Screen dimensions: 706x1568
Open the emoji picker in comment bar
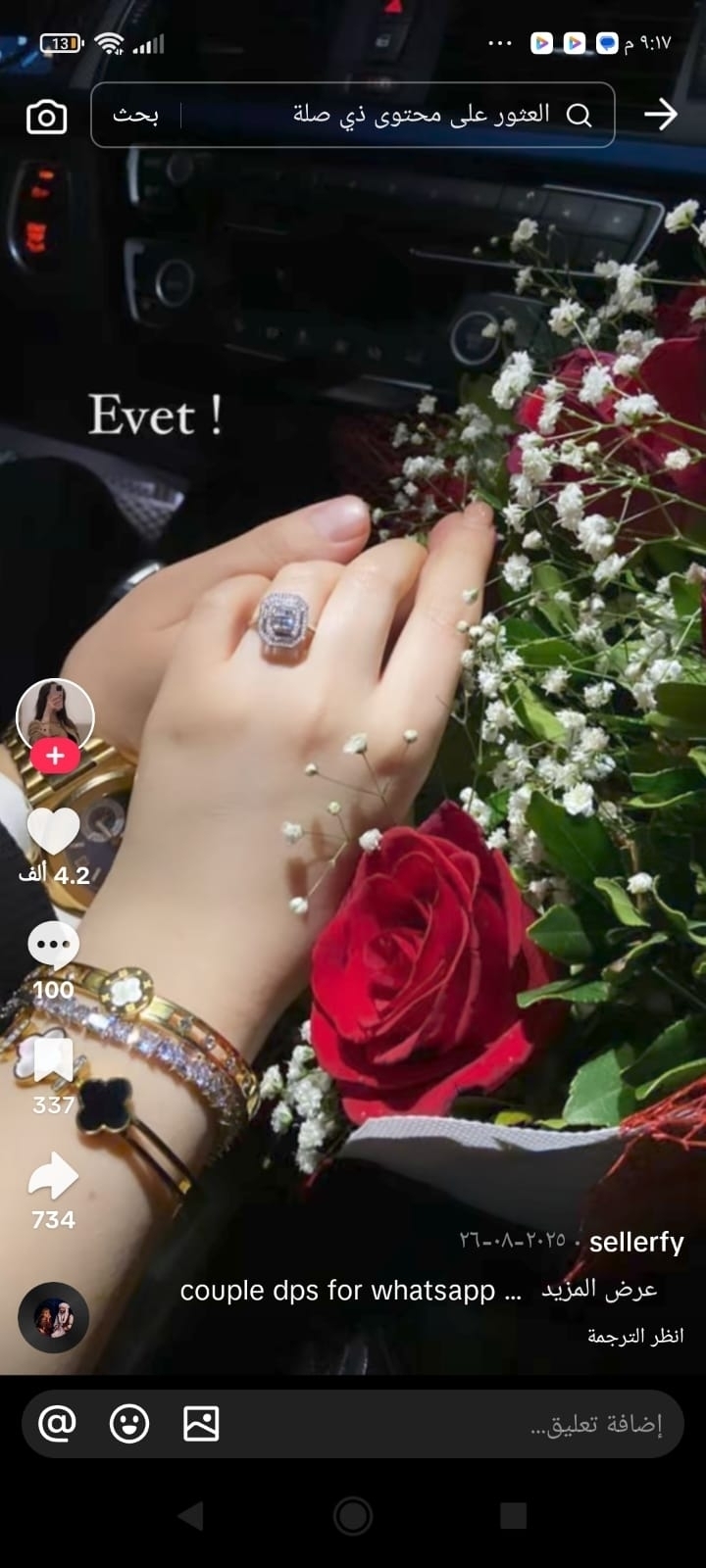pyautogui.click(x=129, y=1424)
